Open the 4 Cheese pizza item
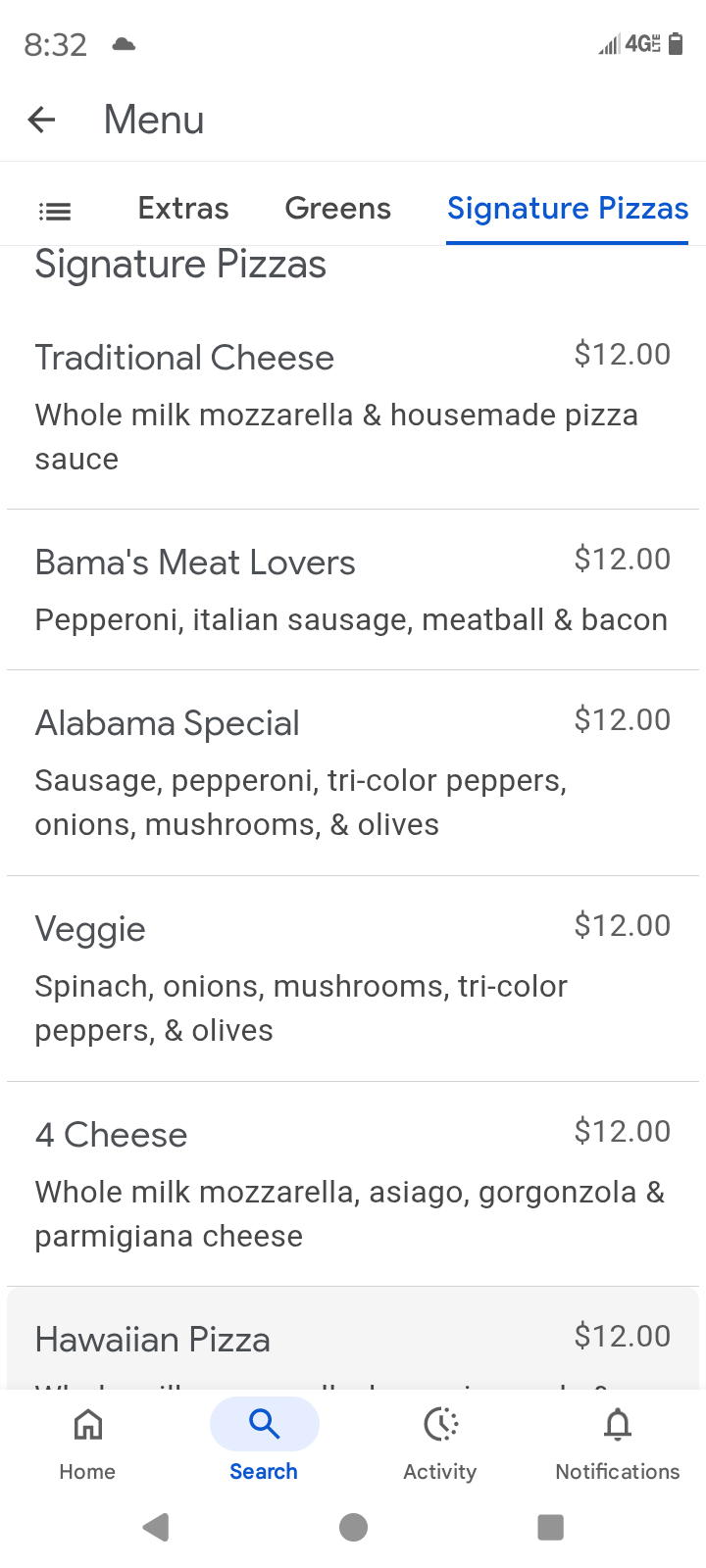This screenshot has width=706, height=1568. point(353,1184)
